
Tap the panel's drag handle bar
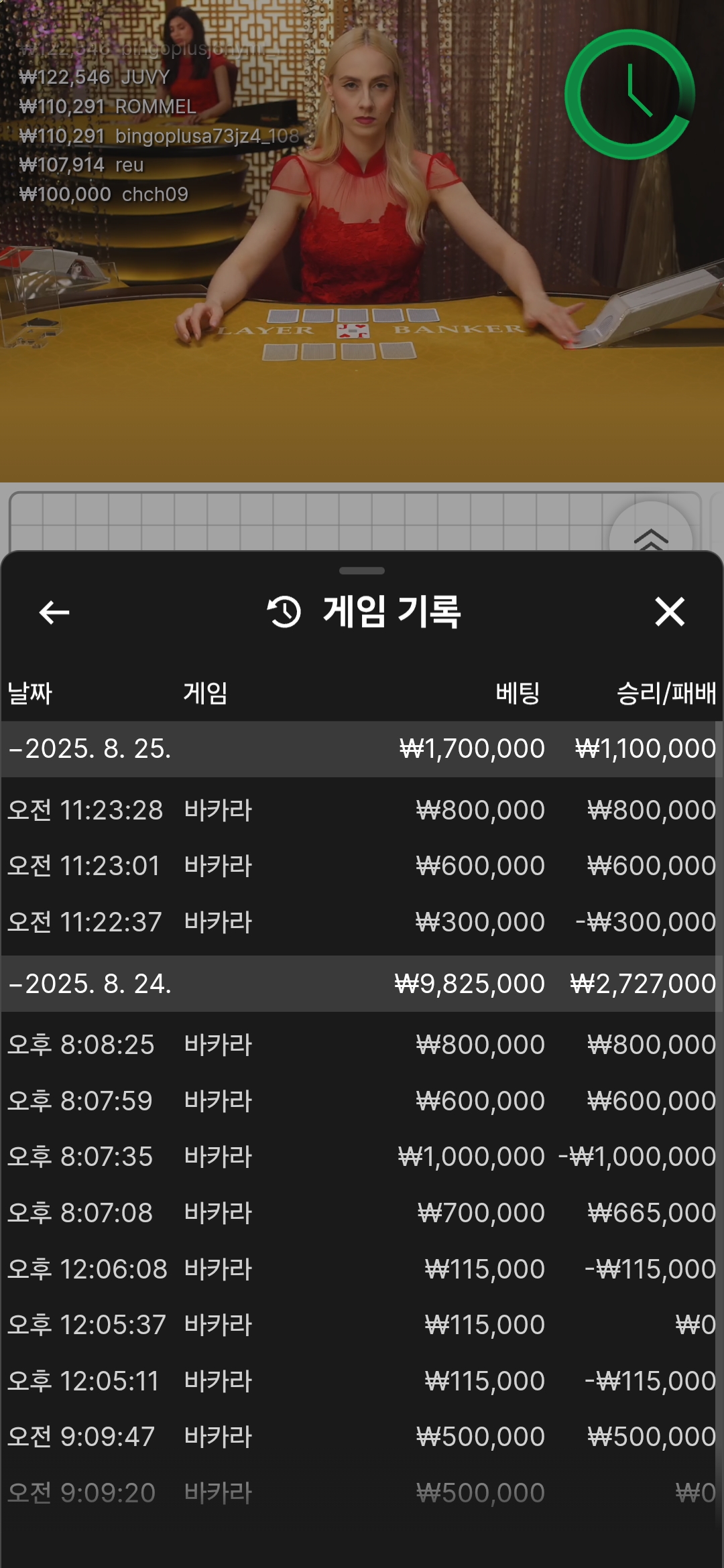[362, 571]
